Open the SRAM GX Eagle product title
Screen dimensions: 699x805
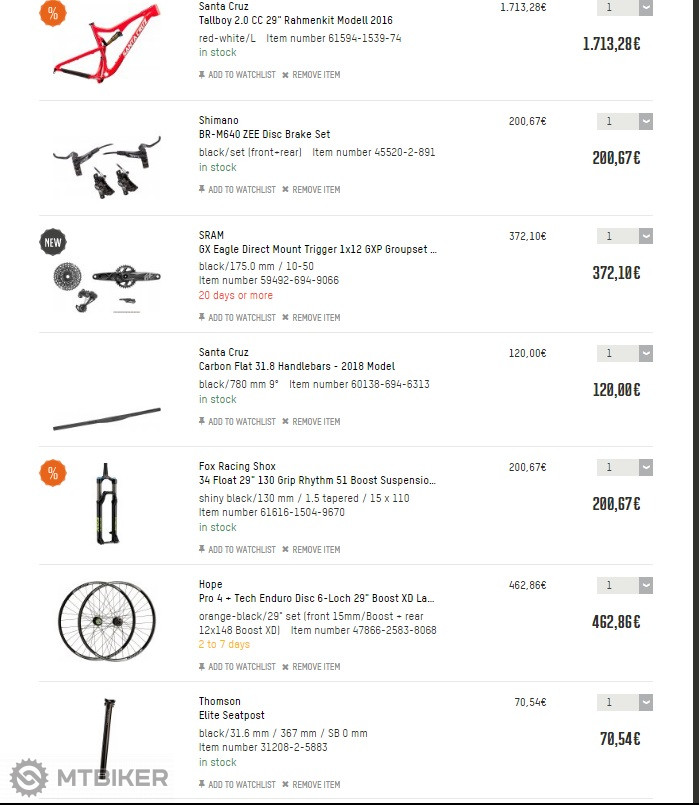[x=317, y=249]
